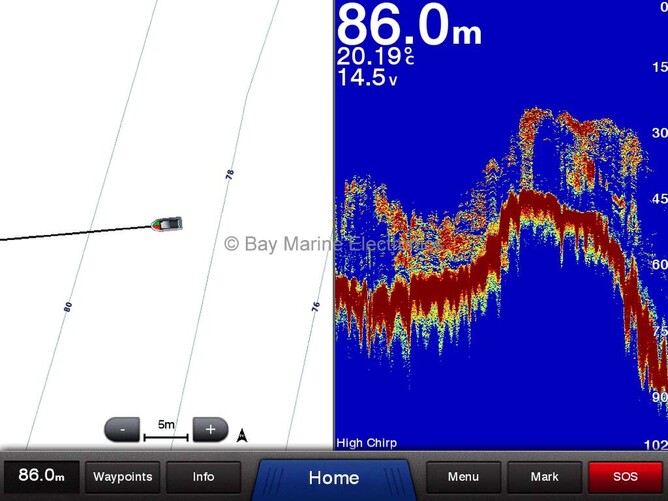This screenshot has width=668, height=501.
Task: Go to the Home screen
Action: [333, 478]
